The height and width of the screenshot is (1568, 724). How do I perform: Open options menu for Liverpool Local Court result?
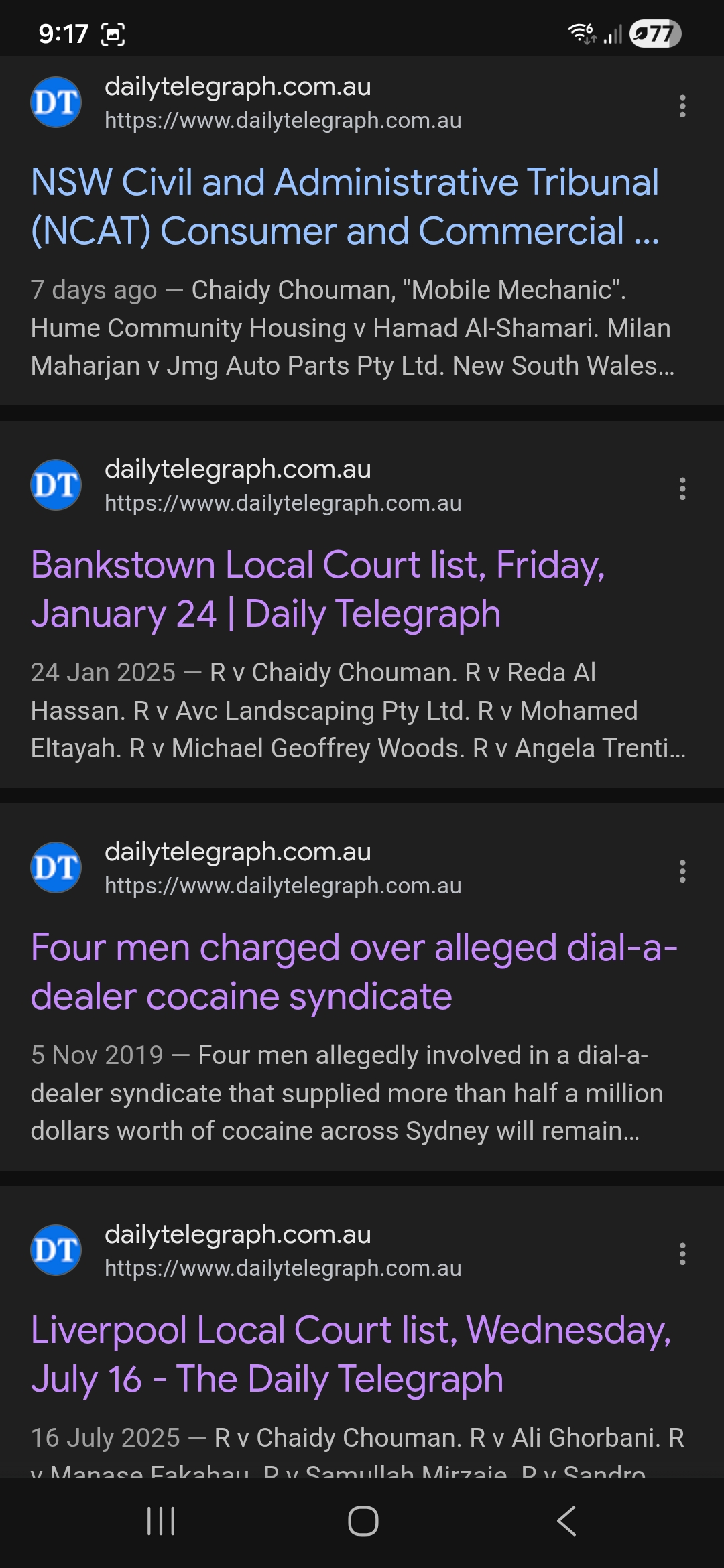point(682,1254)
